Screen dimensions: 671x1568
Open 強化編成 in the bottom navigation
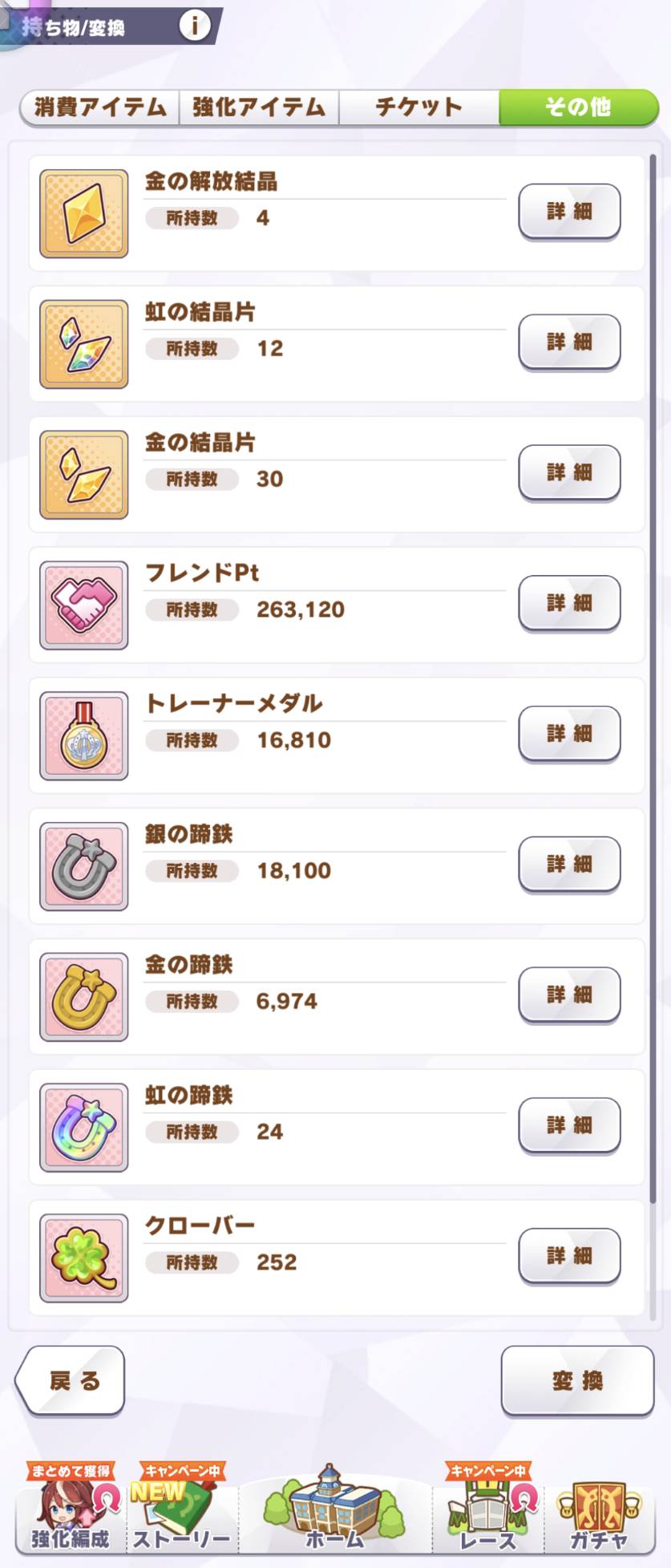tap(71, 1512)
